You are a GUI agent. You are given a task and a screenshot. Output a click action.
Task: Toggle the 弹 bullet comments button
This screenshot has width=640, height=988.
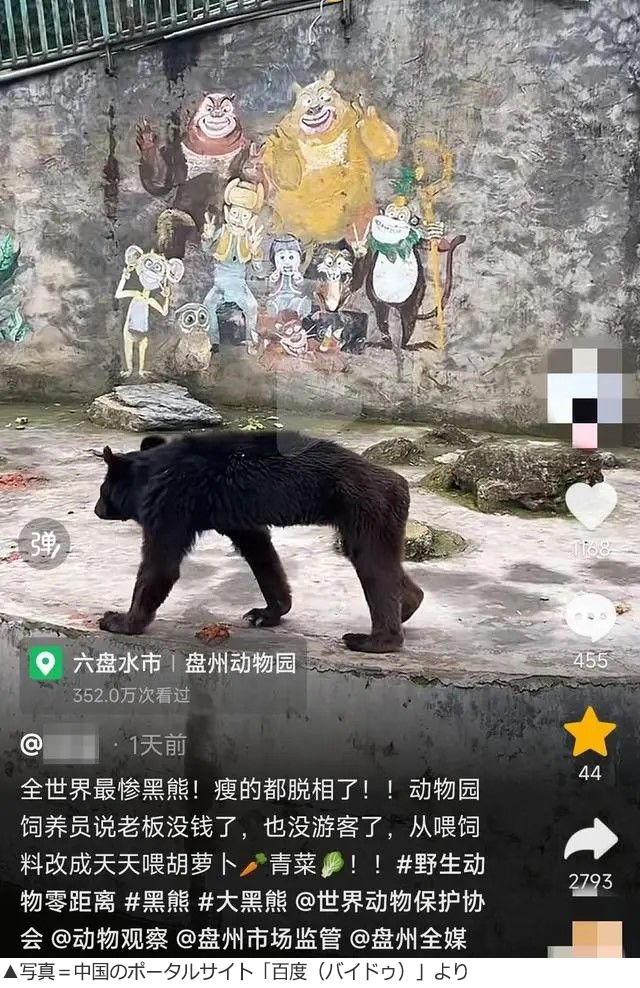44,544
